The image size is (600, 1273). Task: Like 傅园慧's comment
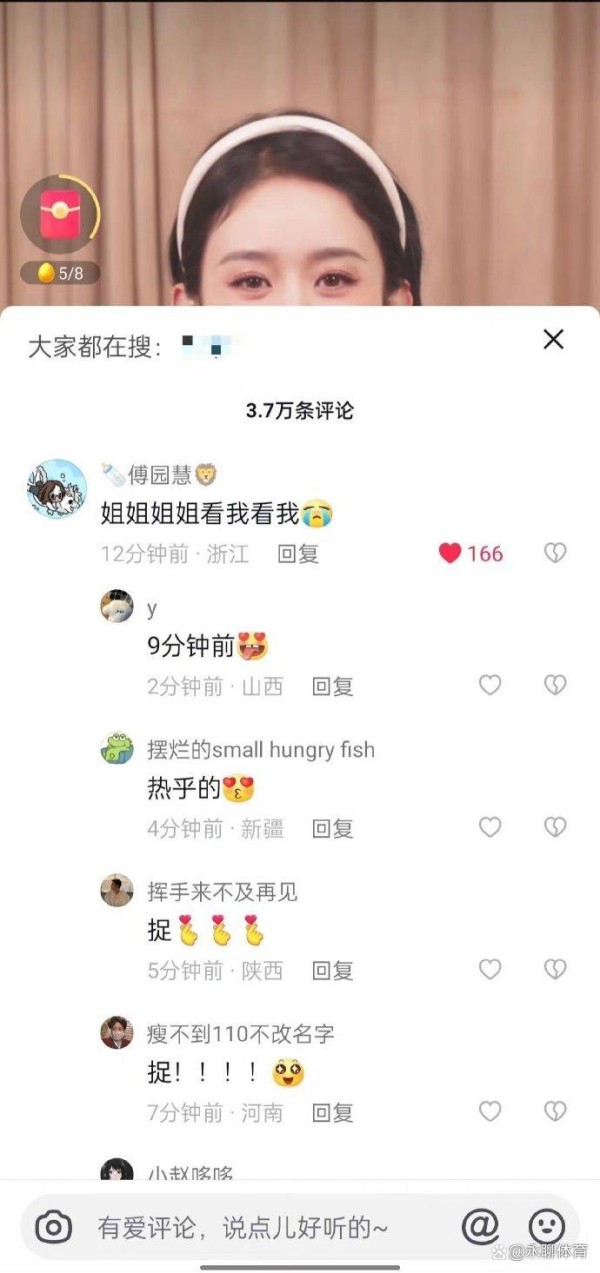(x=451, y=553)
